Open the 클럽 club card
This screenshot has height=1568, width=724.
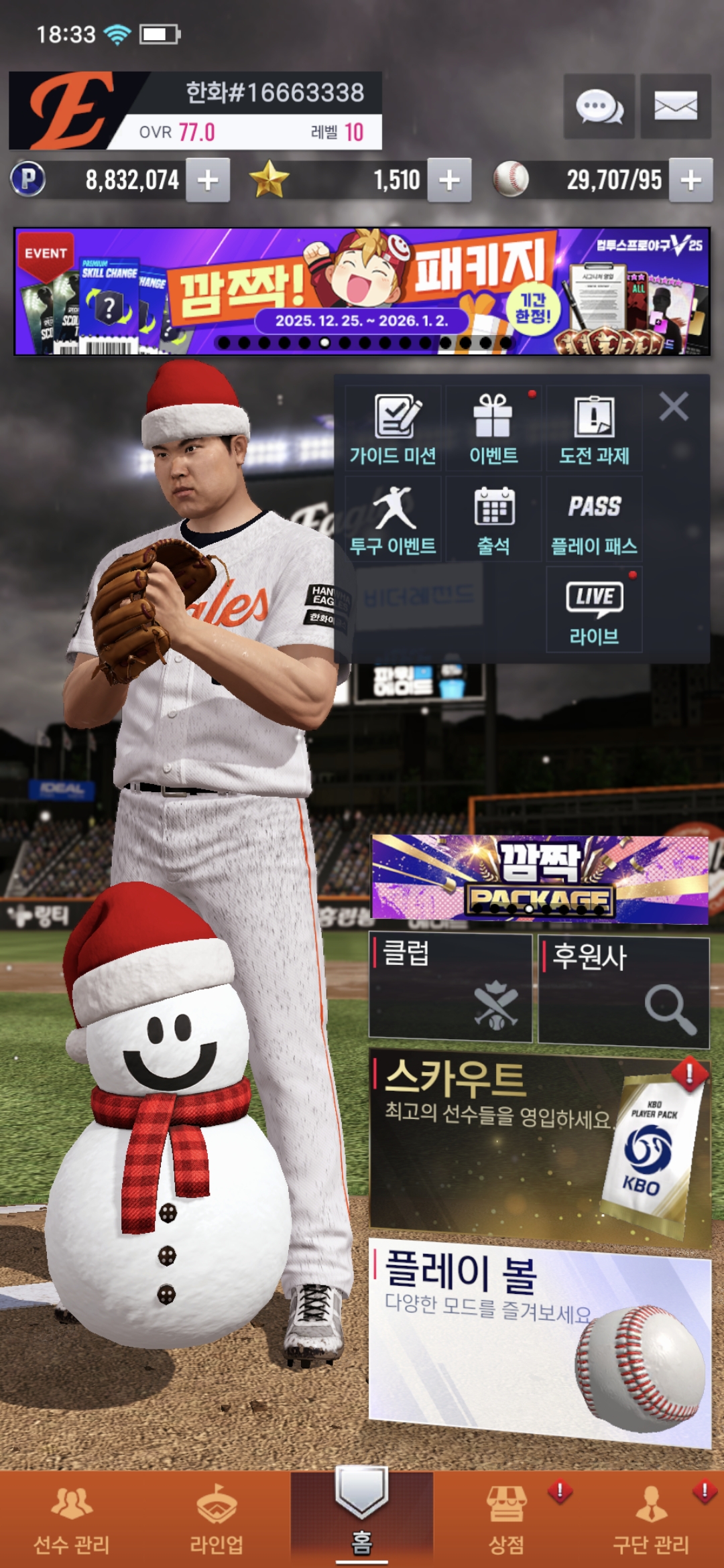(x=450, y=988)
